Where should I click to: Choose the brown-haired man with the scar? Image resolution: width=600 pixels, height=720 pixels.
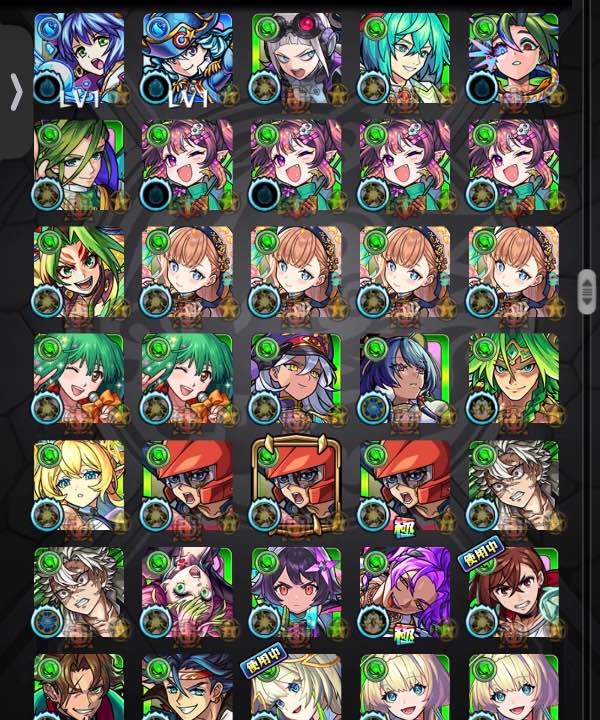pyautogui.click(x=79, y=687)
